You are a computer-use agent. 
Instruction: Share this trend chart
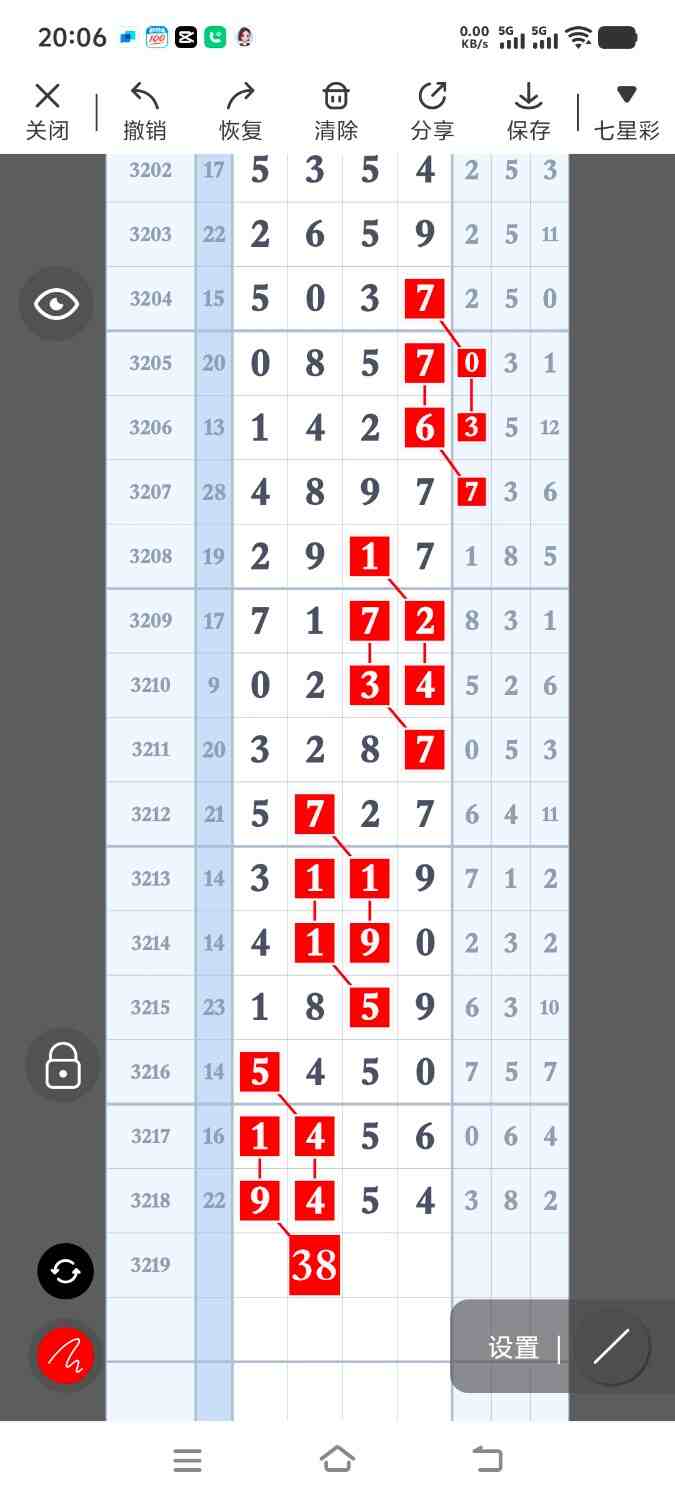pyautogui.click(x=432, y=111)
